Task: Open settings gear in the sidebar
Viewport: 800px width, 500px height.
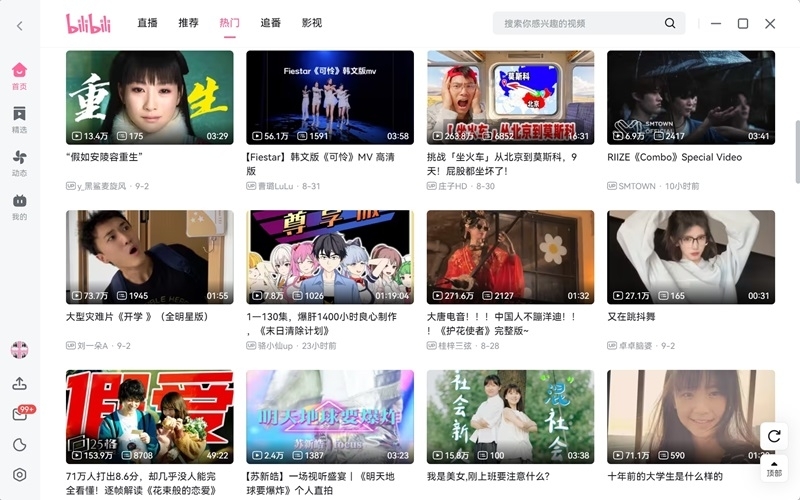Action: [19, 474]
